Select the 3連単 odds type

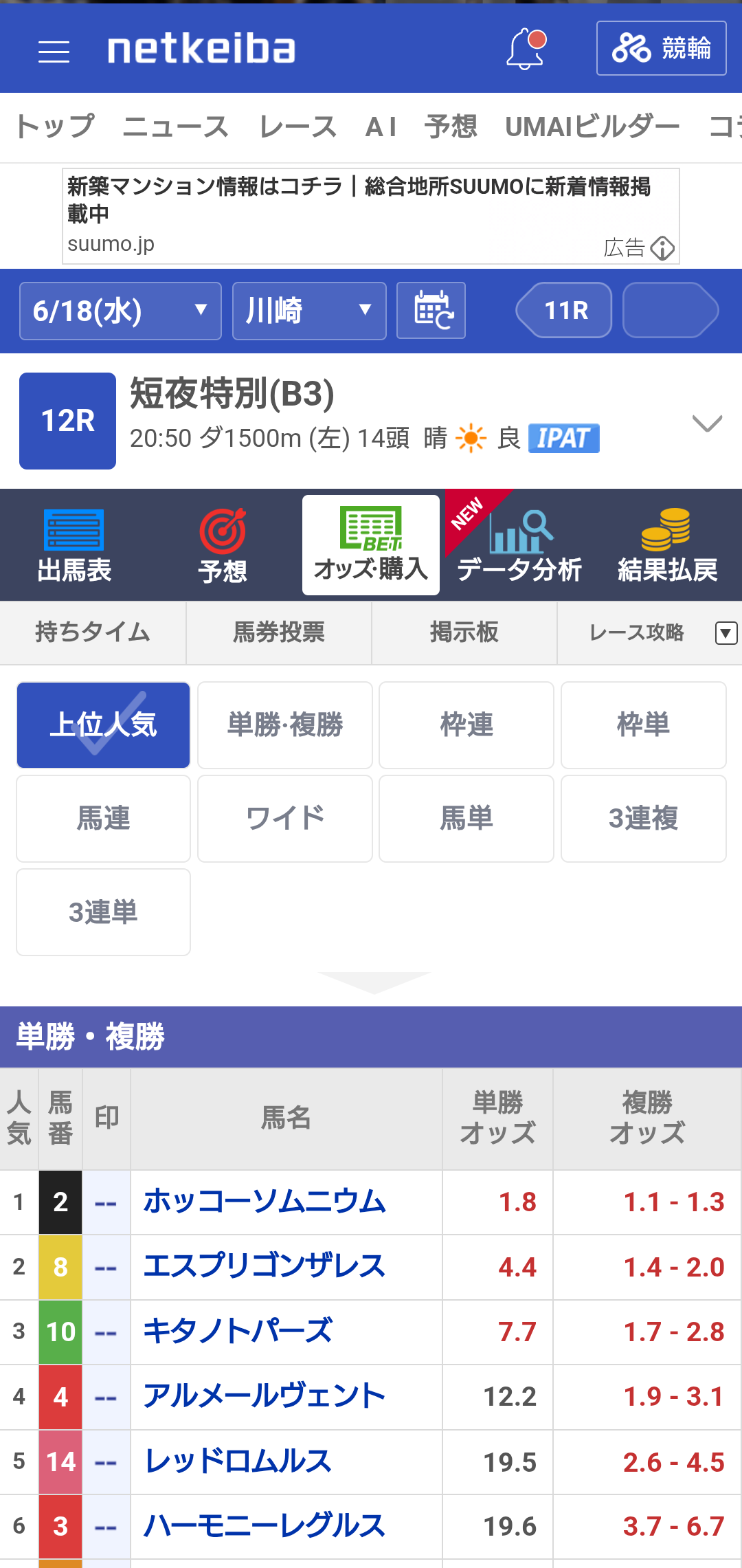[x=103, y=912]
